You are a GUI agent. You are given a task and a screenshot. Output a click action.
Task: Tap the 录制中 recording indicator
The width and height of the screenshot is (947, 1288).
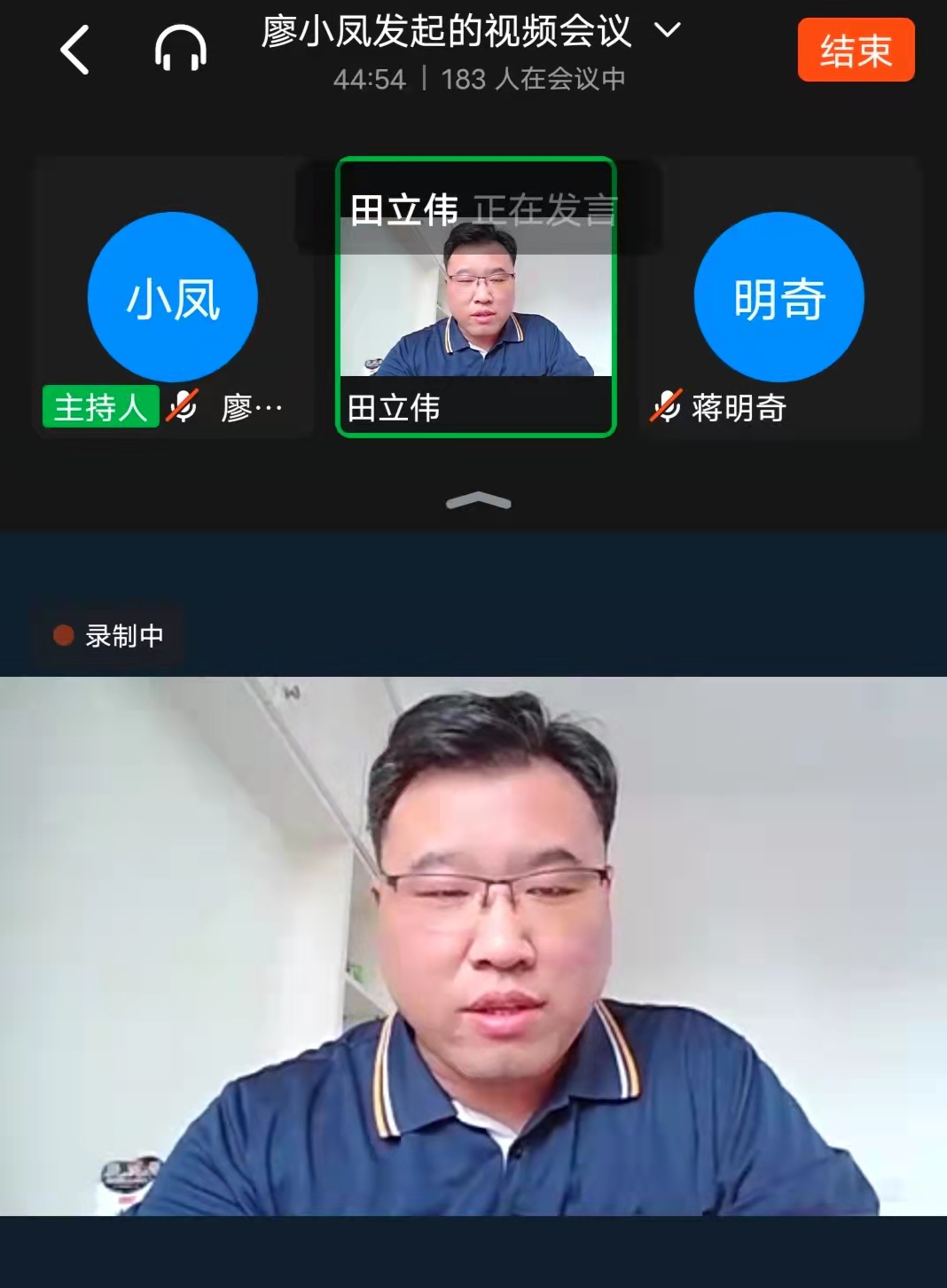[x=110, y=635]
